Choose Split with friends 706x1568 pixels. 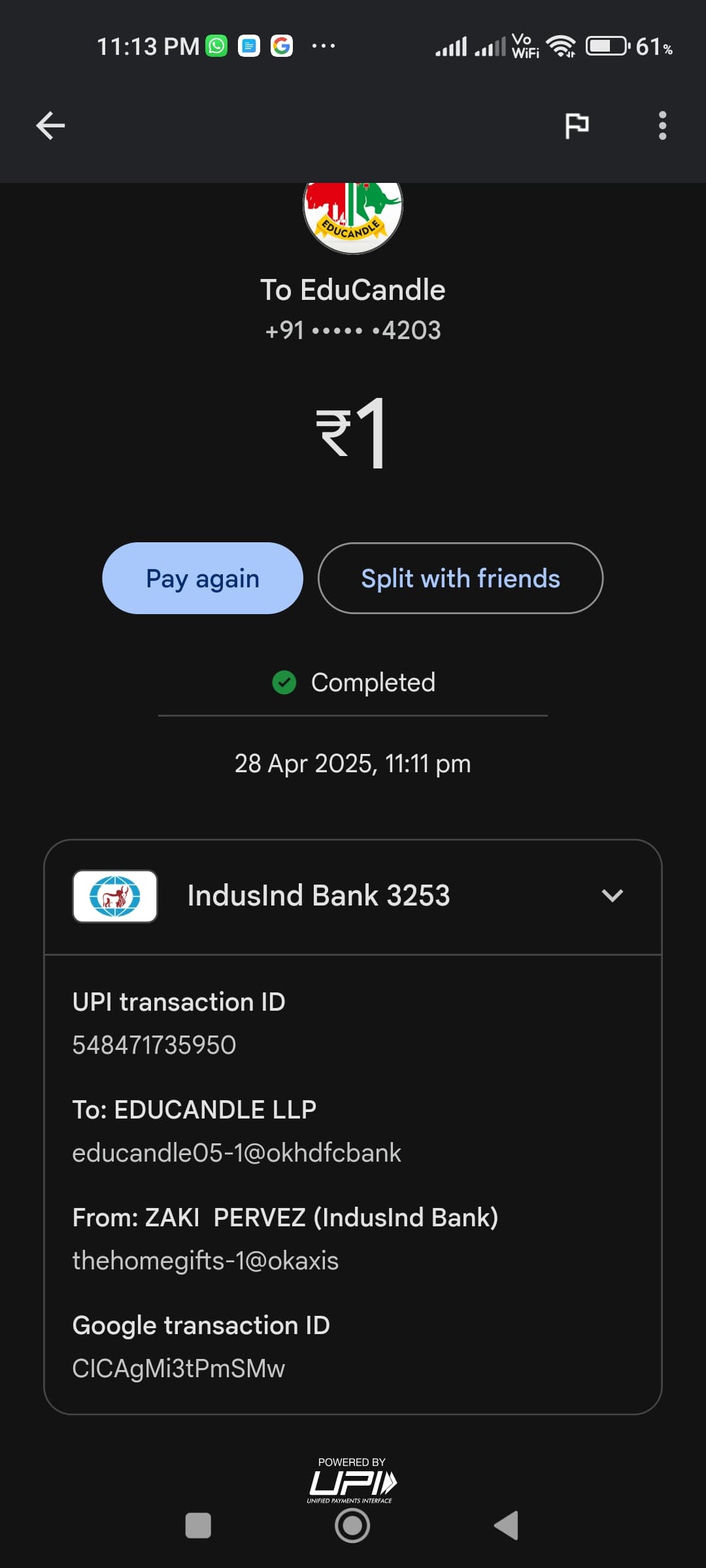pyautogui.click(x=460, y=578)
